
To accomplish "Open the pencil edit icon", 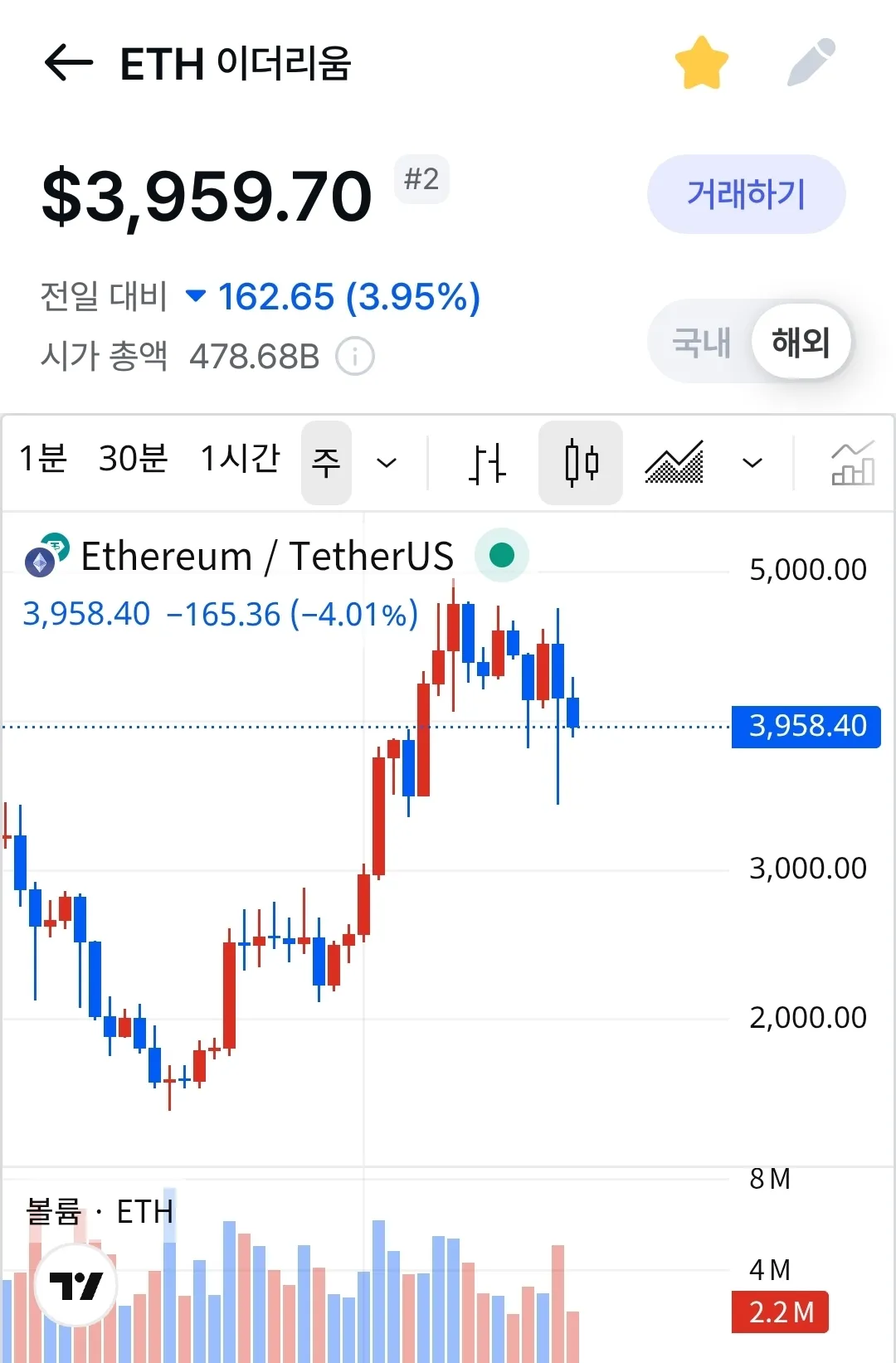I will [811, 62].
